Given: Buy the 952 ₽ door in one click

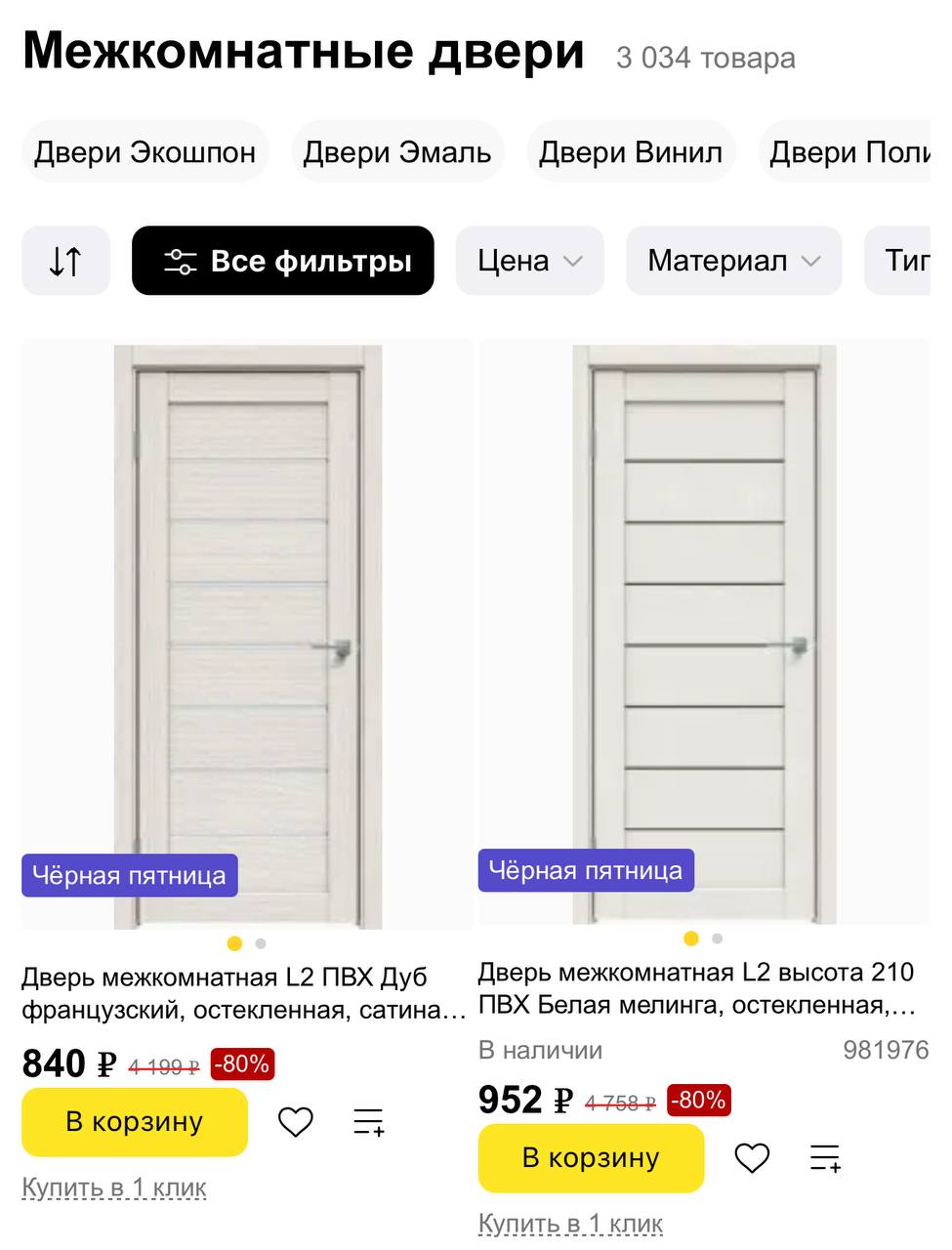Looking at the screenshot, I should tap(570, 1224).
